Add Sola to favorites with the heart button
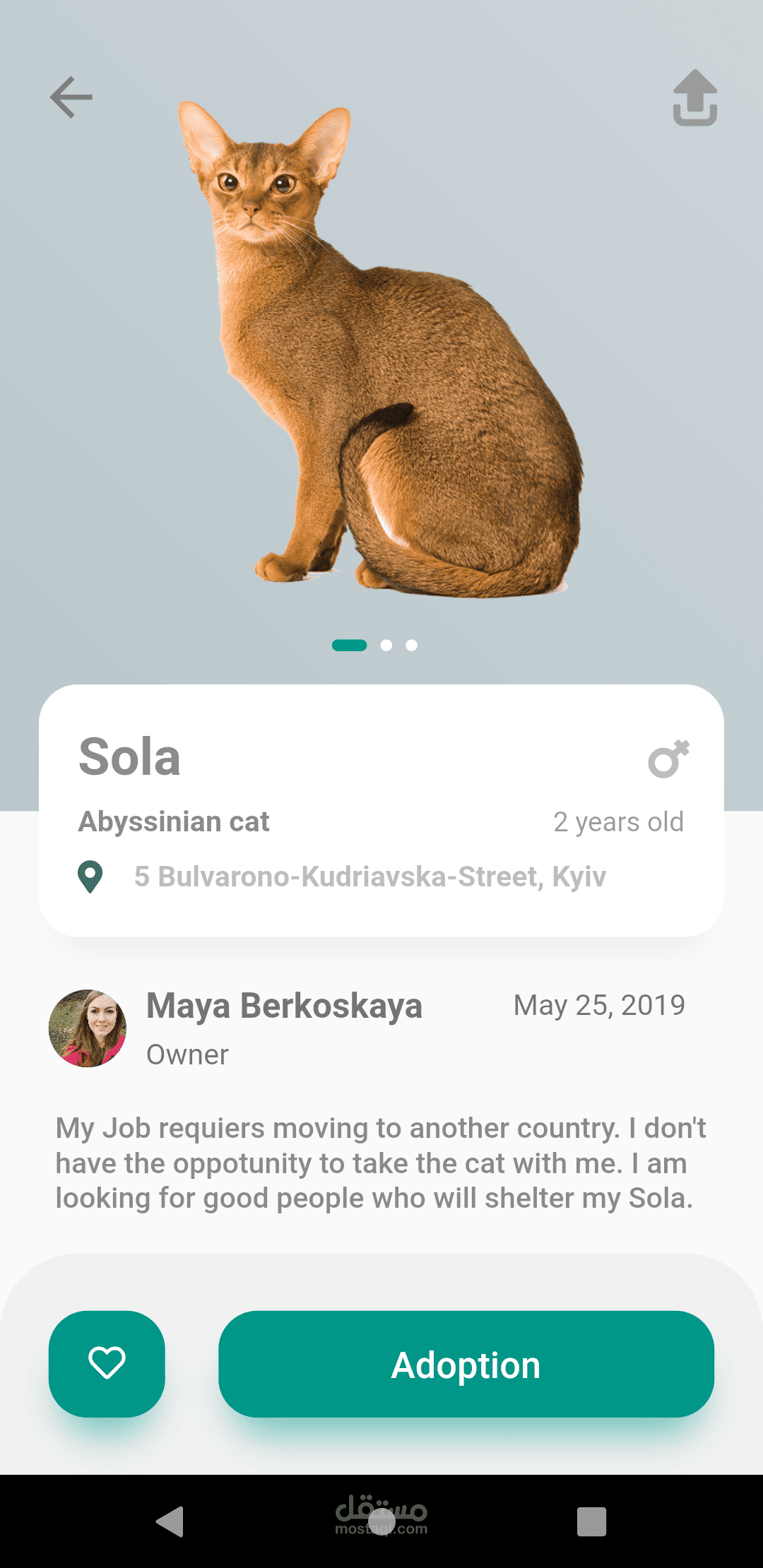 (x=107, y=1364)
